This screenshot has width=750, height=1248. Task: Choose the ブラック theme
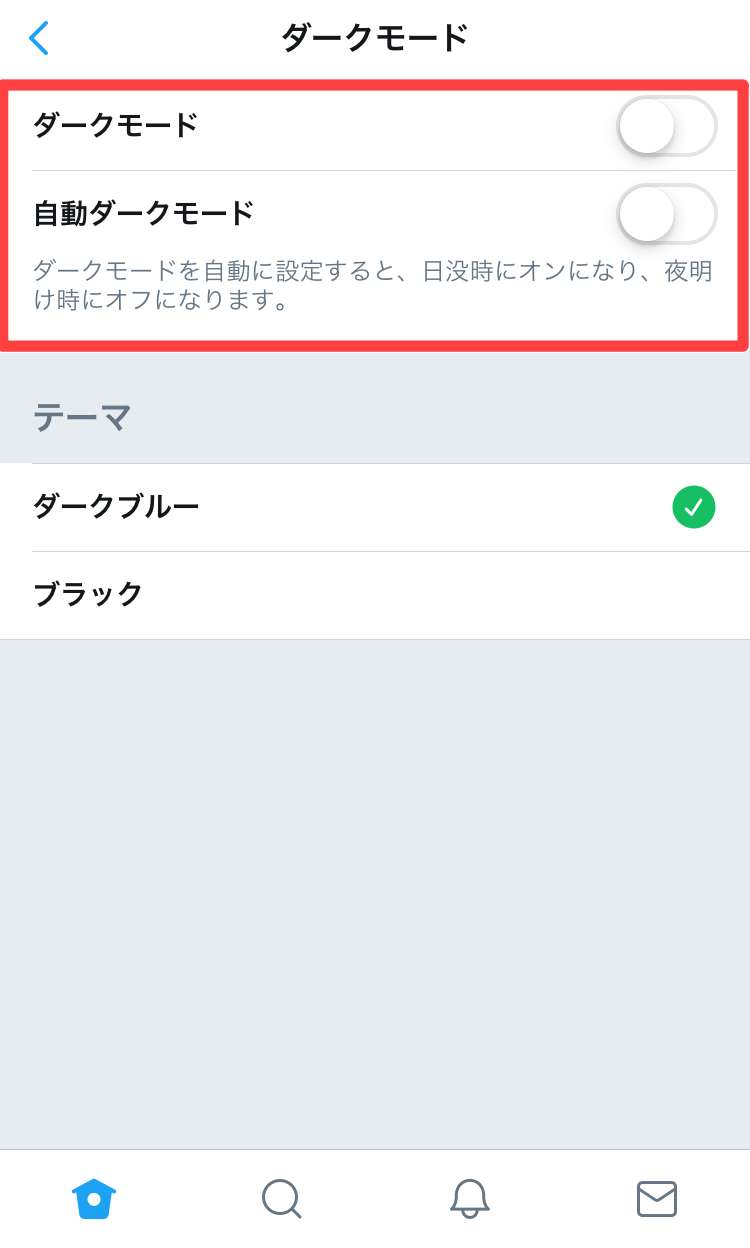pyautogui.click(x=375, y=595)
